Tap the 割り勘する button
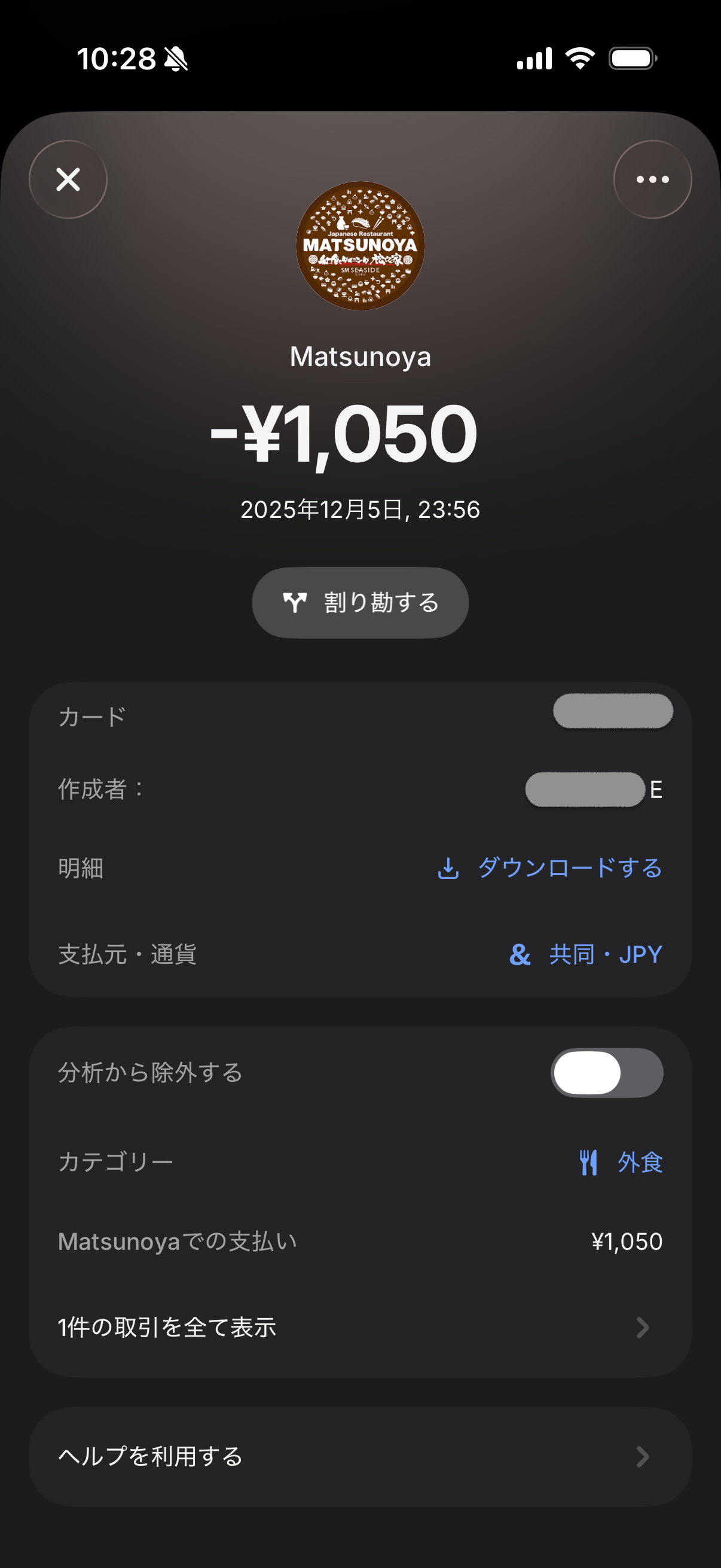This screenshot has width=721, height=1568. point(360,602)
